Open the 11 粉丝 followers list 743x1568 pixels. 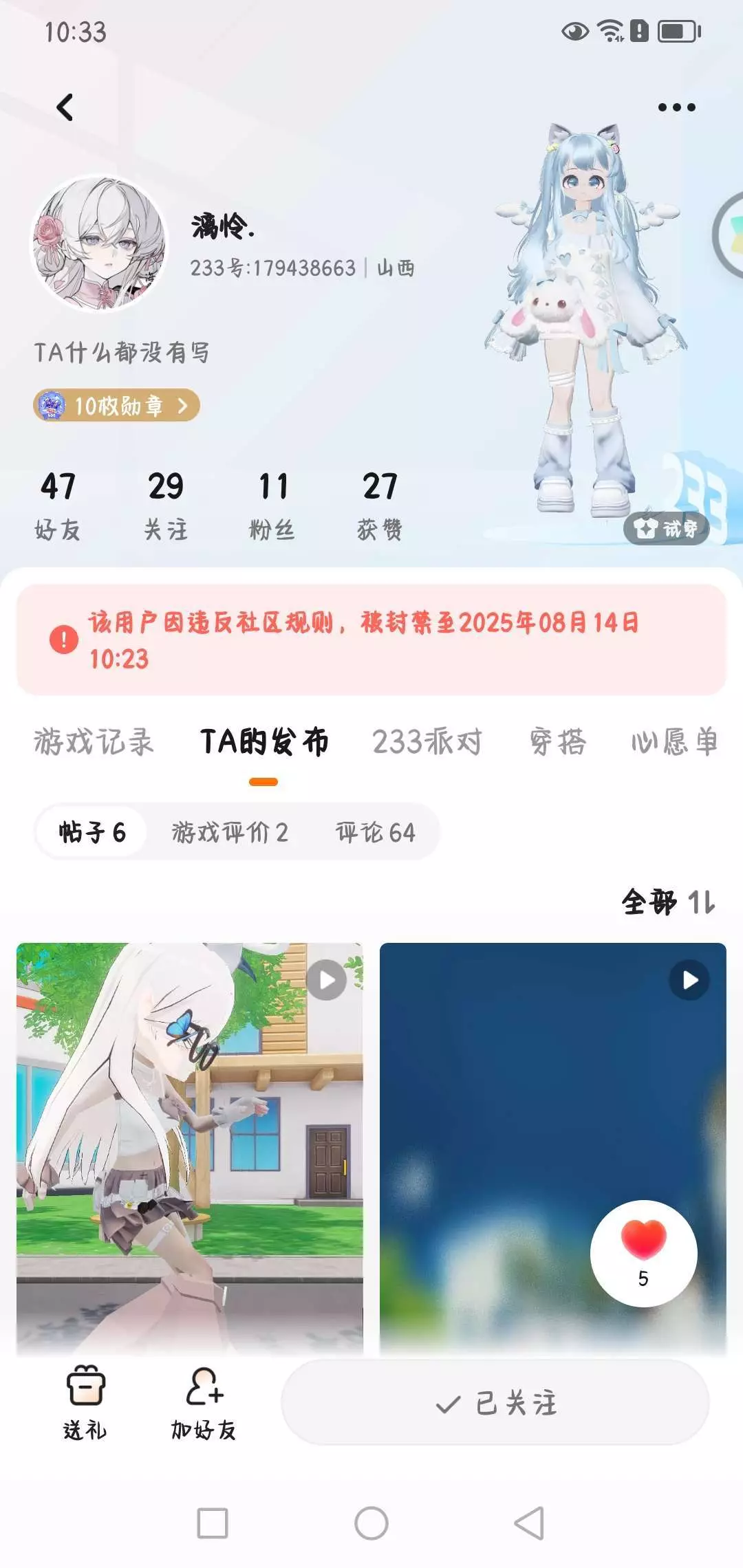coord(272,505)
